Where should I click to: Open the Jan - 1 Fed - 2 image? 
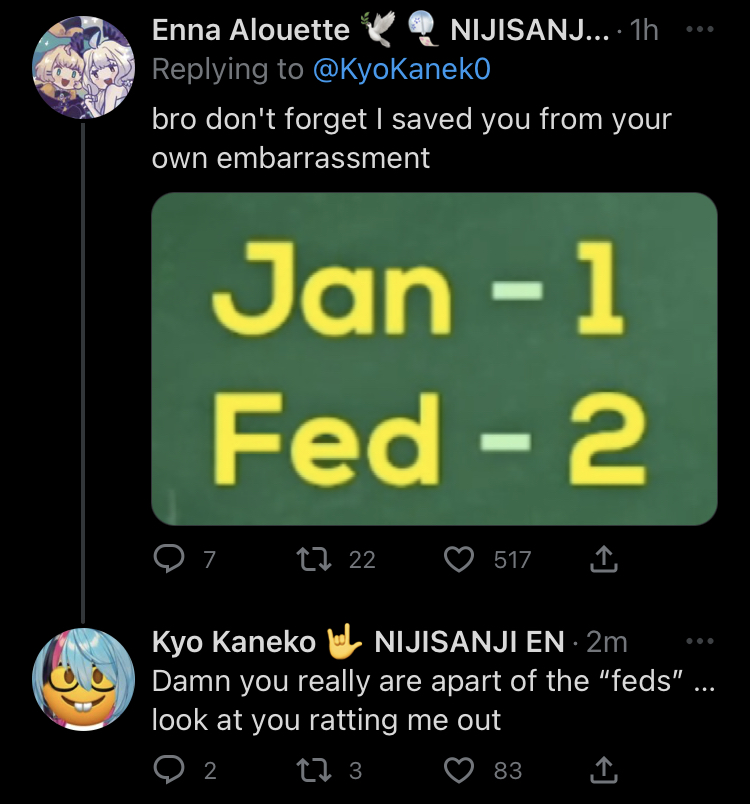(434, 358)
